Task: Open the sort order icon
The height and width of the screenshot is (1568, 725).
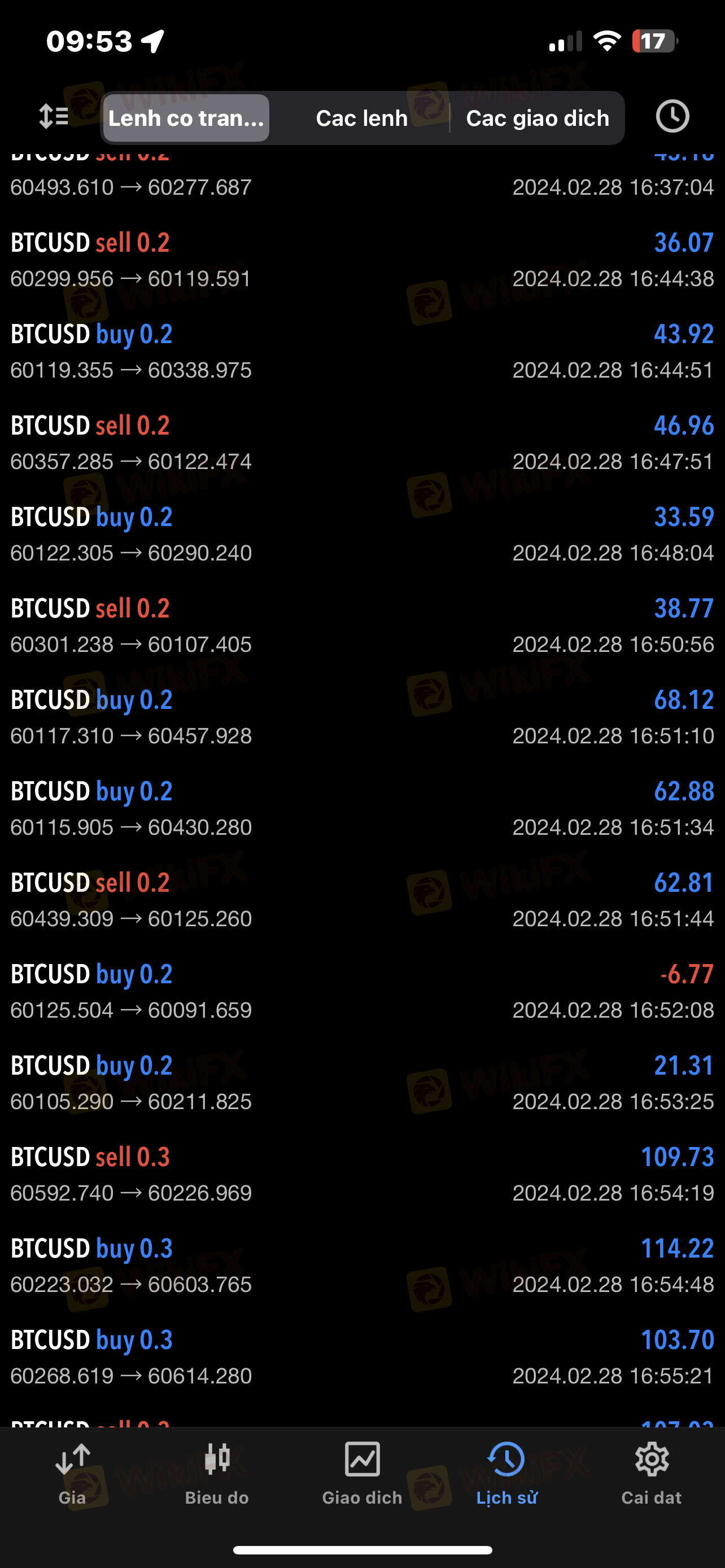Action: click(x=54, y=116)
